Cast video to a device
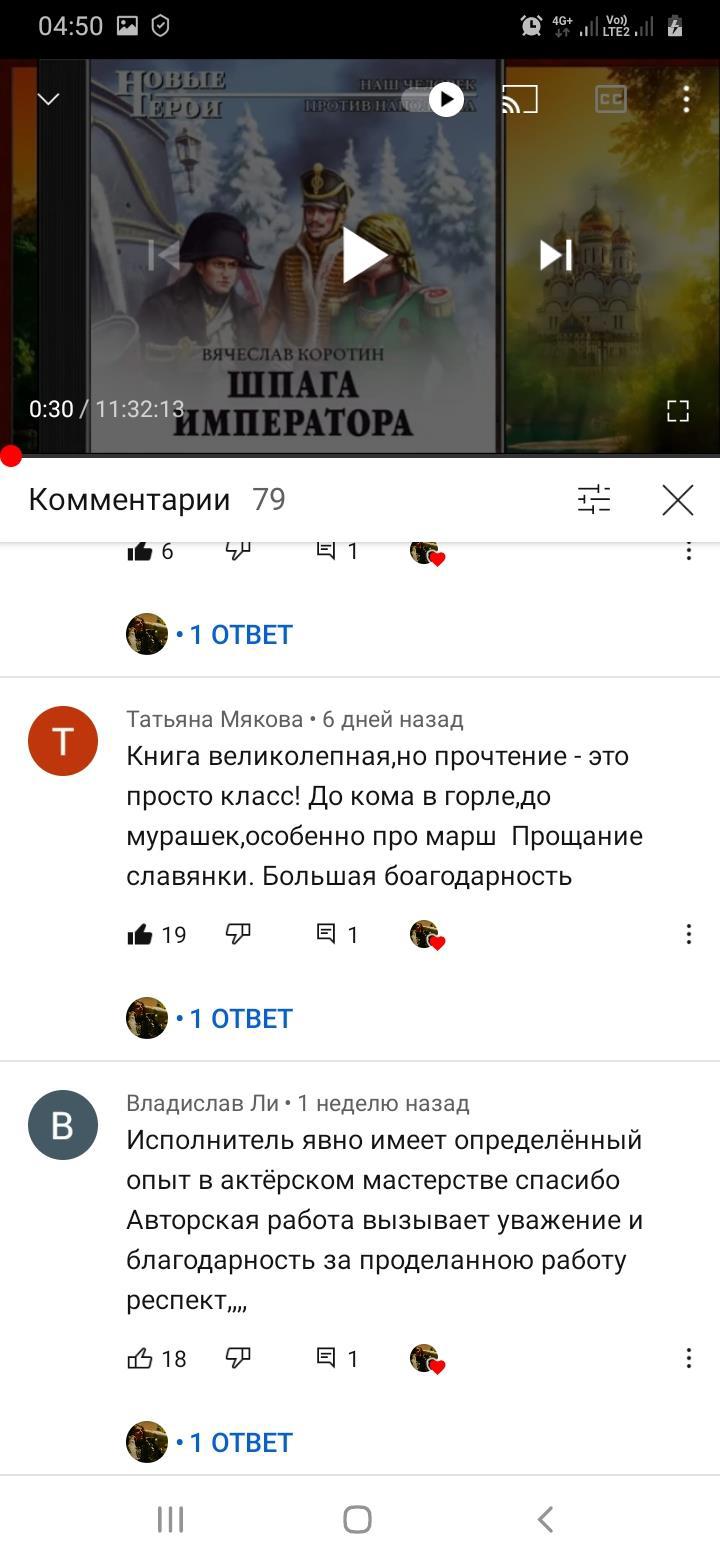The height and width of the screenshot is (1560, 720). (x=520, y=99)
